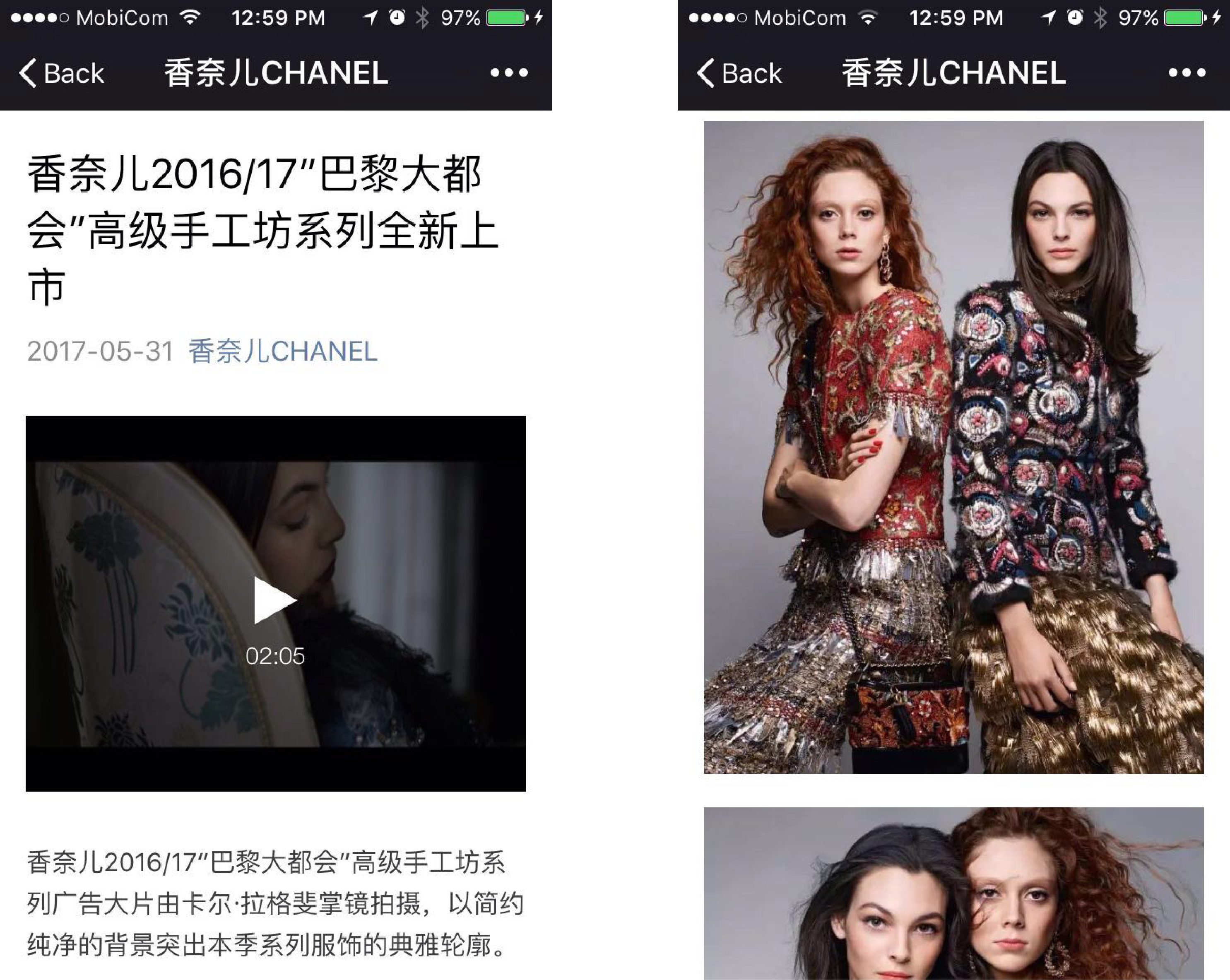The height and width of the screenshot is (980, 1230).
Task: Tap Back on the screen with the fashion photos
Action: [739, 73]
